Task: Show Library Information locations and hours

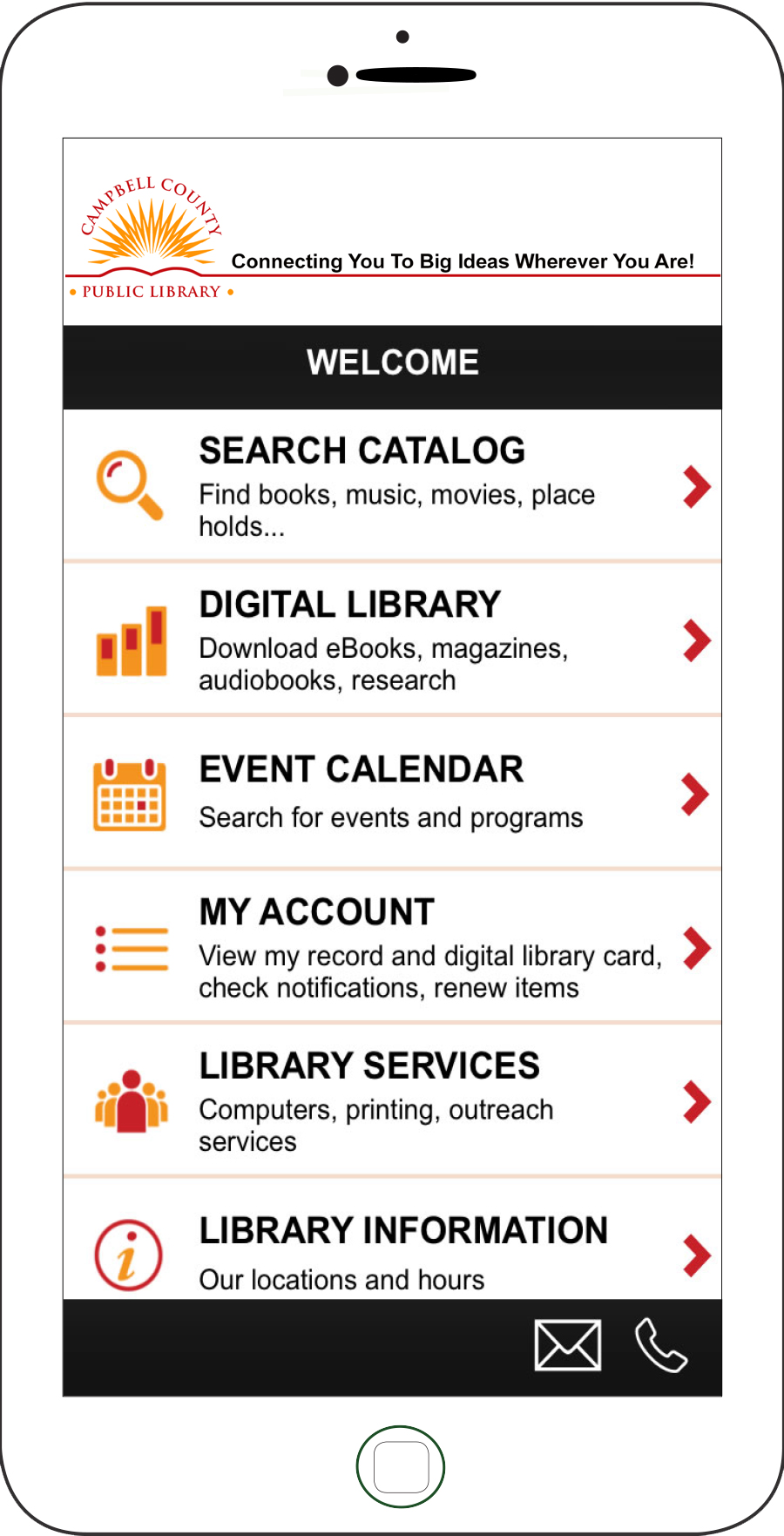Action: click(x=392, y=1240)
